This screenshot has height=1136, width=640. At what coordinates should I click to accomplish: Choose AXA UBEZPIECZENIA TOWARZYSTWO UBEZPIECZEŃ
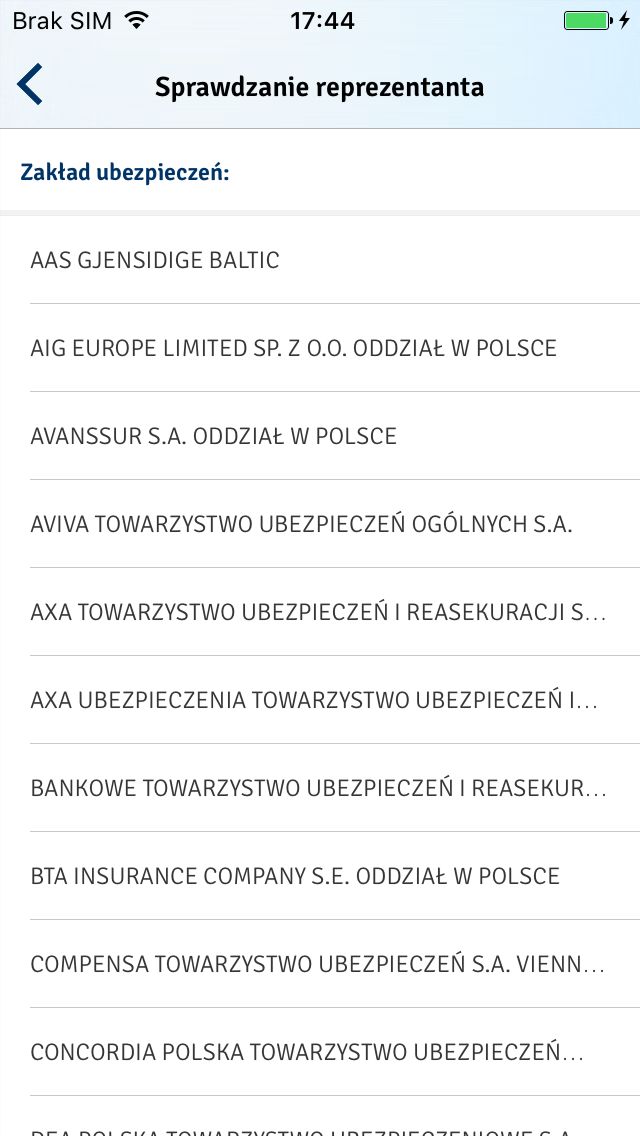[320, 700]
